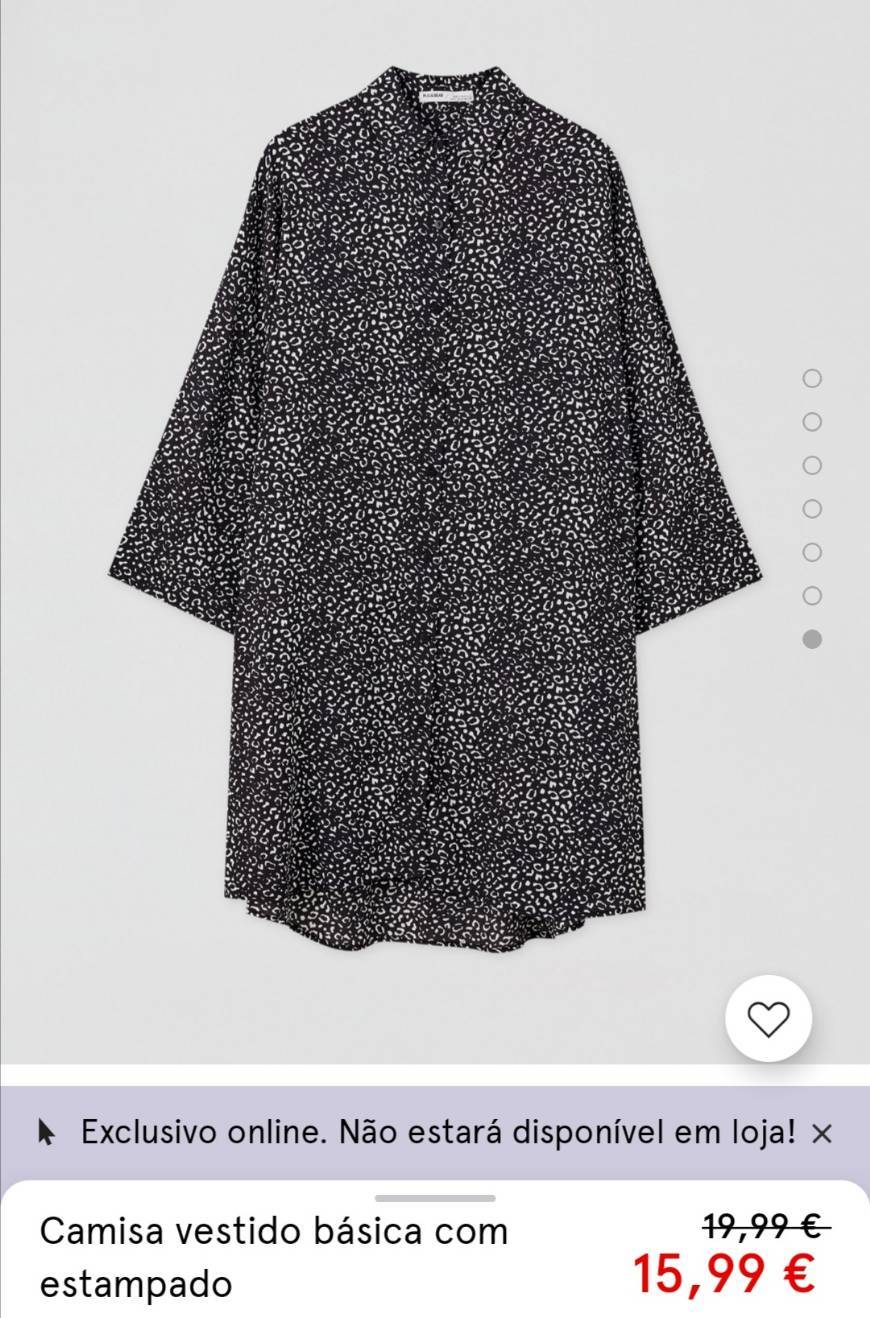Choose the fourth pagination dot on the right

coord(812,506)
